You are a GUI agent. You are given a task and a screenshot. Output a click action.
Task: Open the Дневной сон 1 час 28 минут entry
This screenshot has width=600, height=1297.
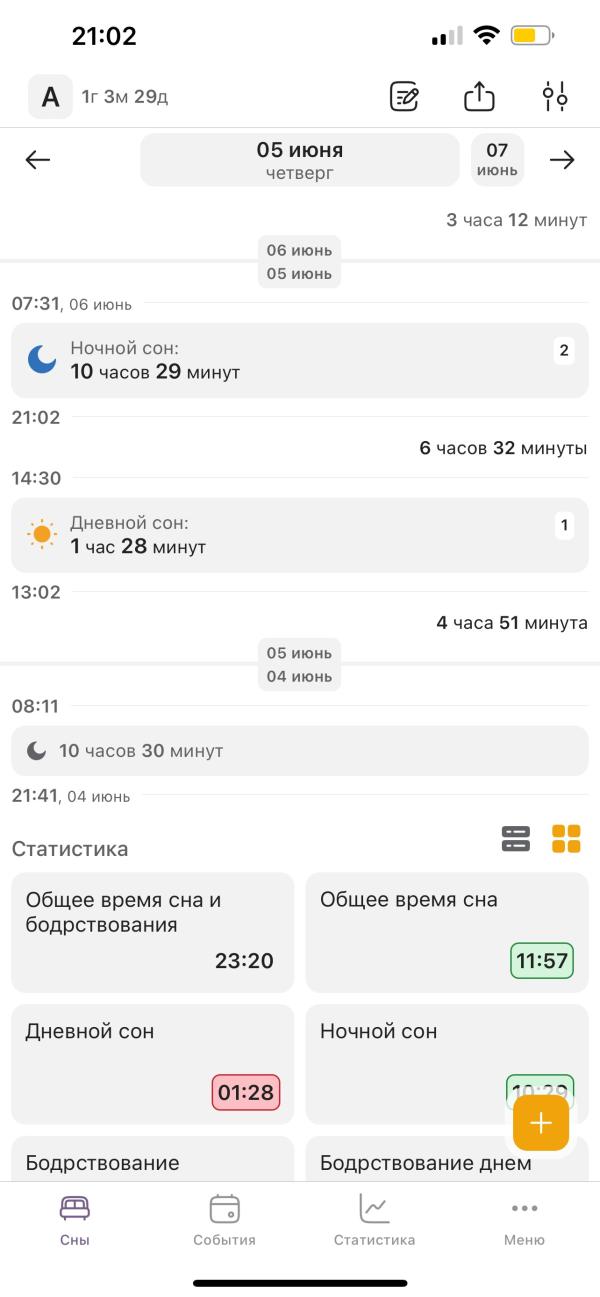pyautogui.click(x=299, y=535)
